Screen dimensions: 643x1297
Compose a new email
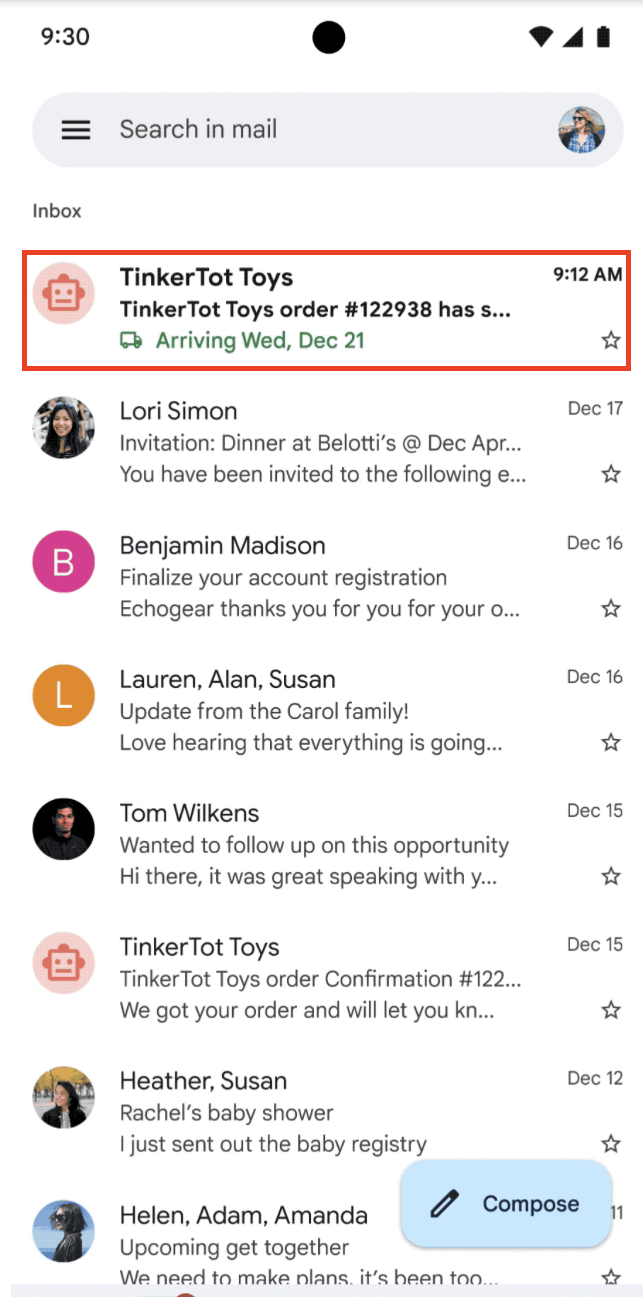point(506,1204)
